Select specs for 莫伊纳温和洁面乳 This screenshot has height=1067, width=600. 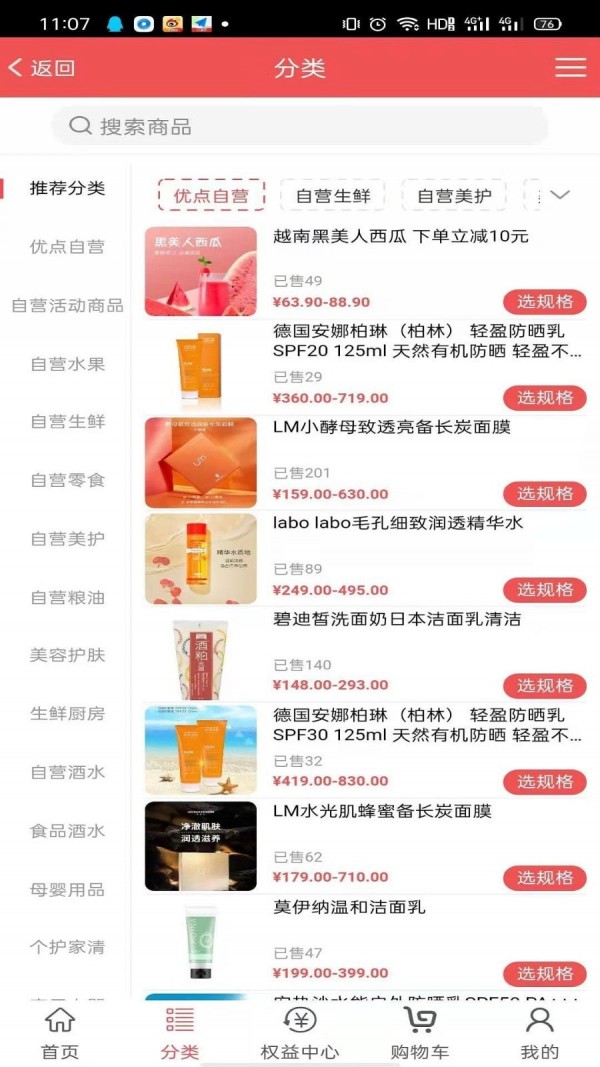tap(544, 974)
